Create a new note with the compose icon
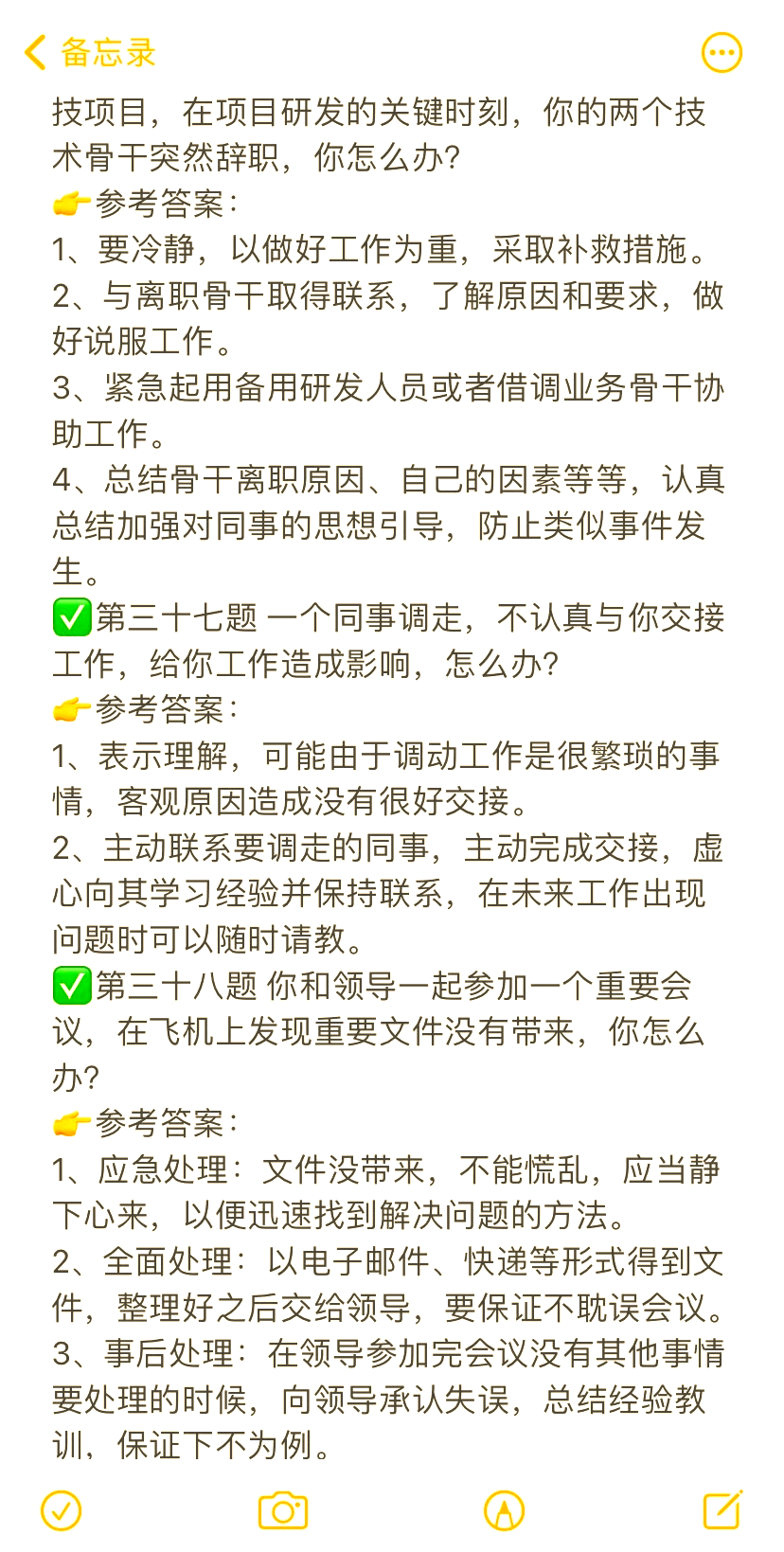The image size is (784, 1552). (722, 1508)
